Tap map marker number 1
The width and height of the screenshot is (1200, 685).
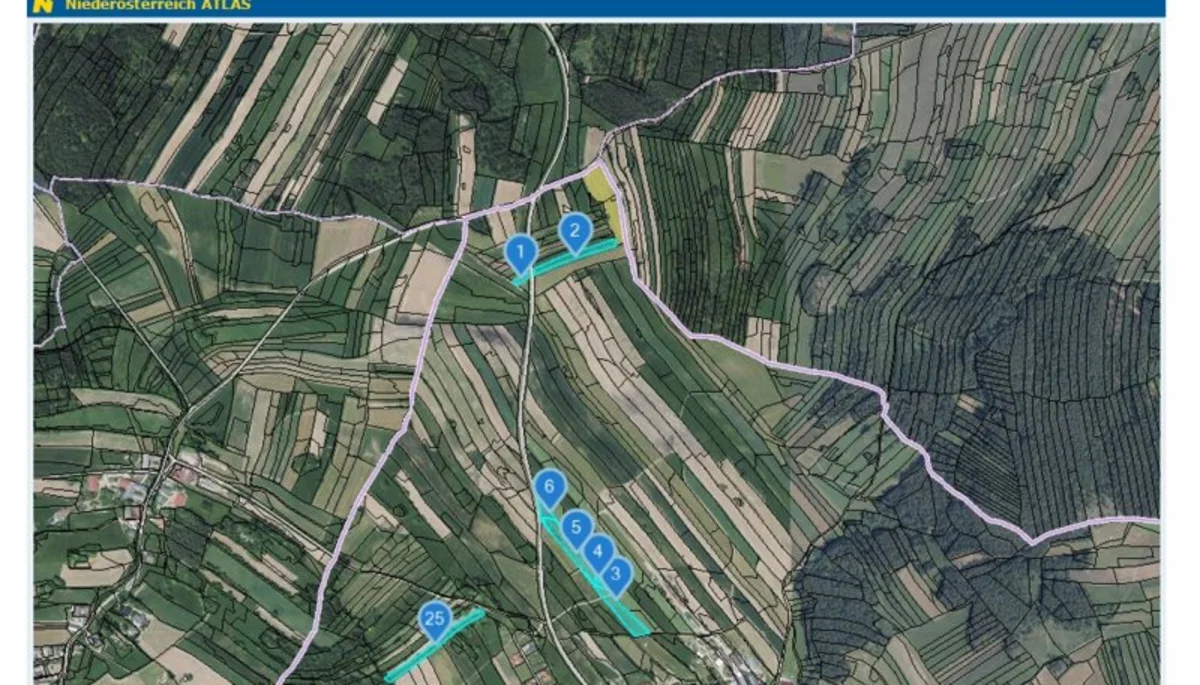pos(520,253)
